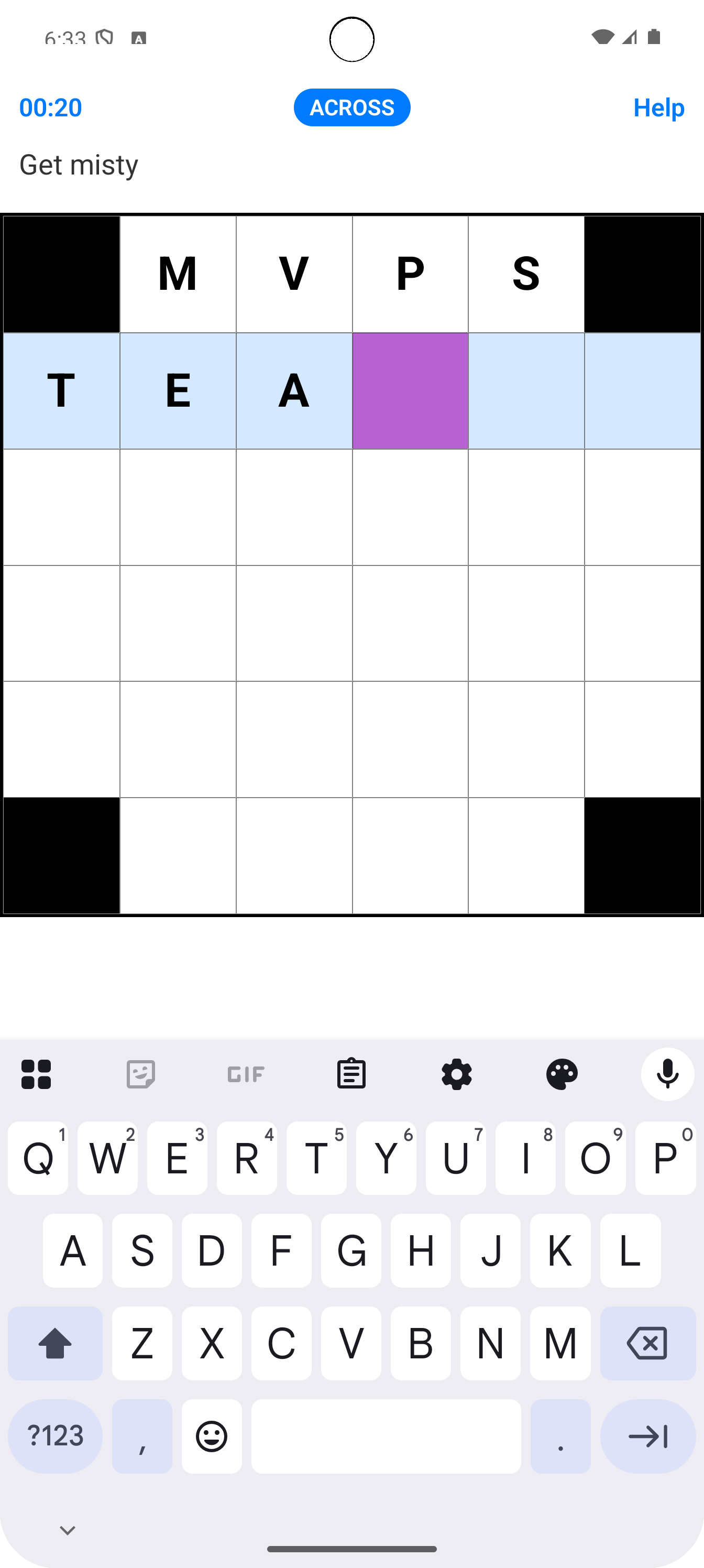Select the highlighted cell with letter T
This screenshot has width=704, height=1568.
[61, 391]
